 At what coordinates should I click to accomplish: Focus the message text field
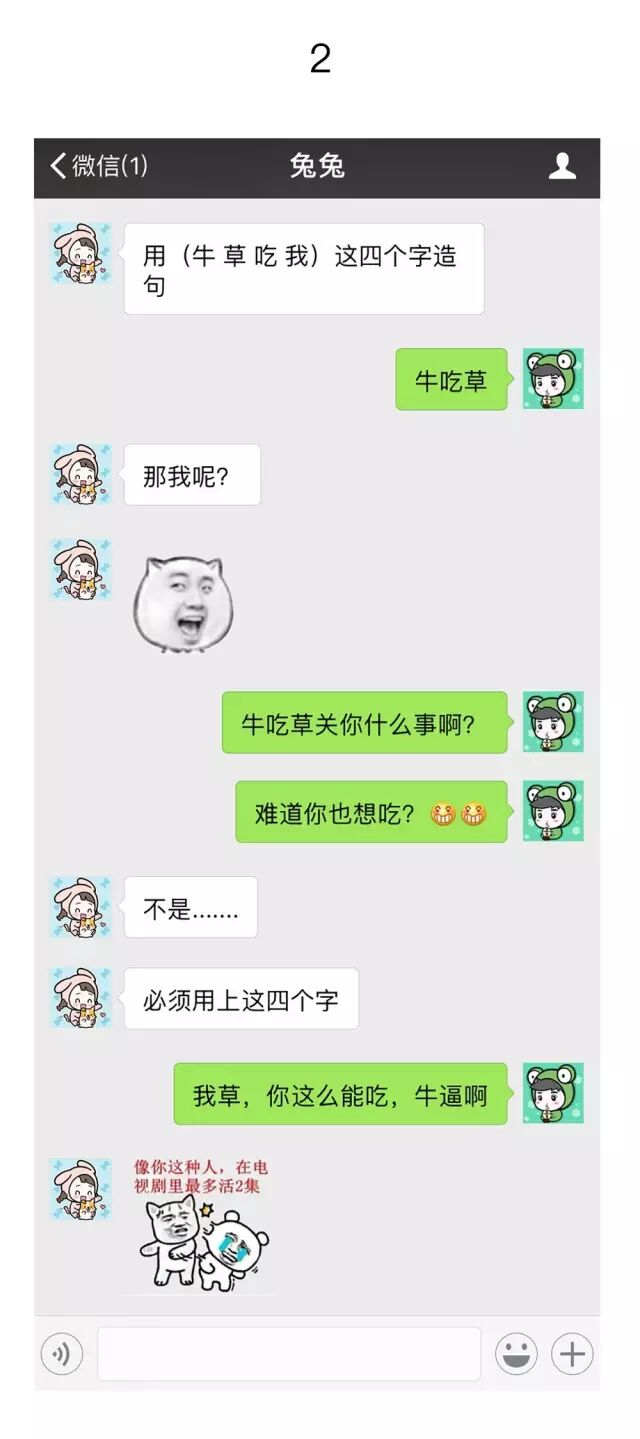[288, 1355]
